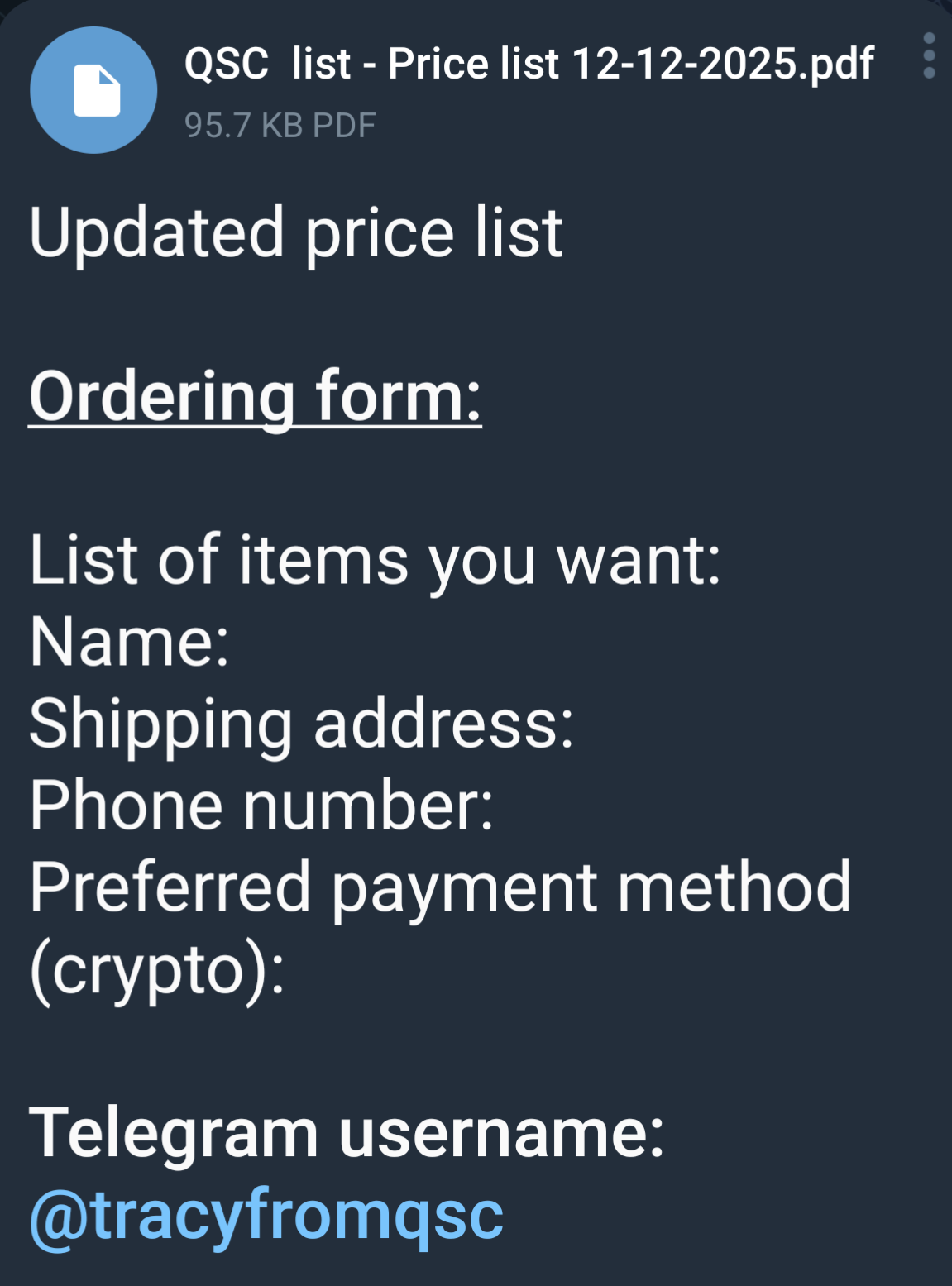Open the @tracyfromqsc username link
The width and height of the screenshot is (952, 1286).
coord(266,1214)
